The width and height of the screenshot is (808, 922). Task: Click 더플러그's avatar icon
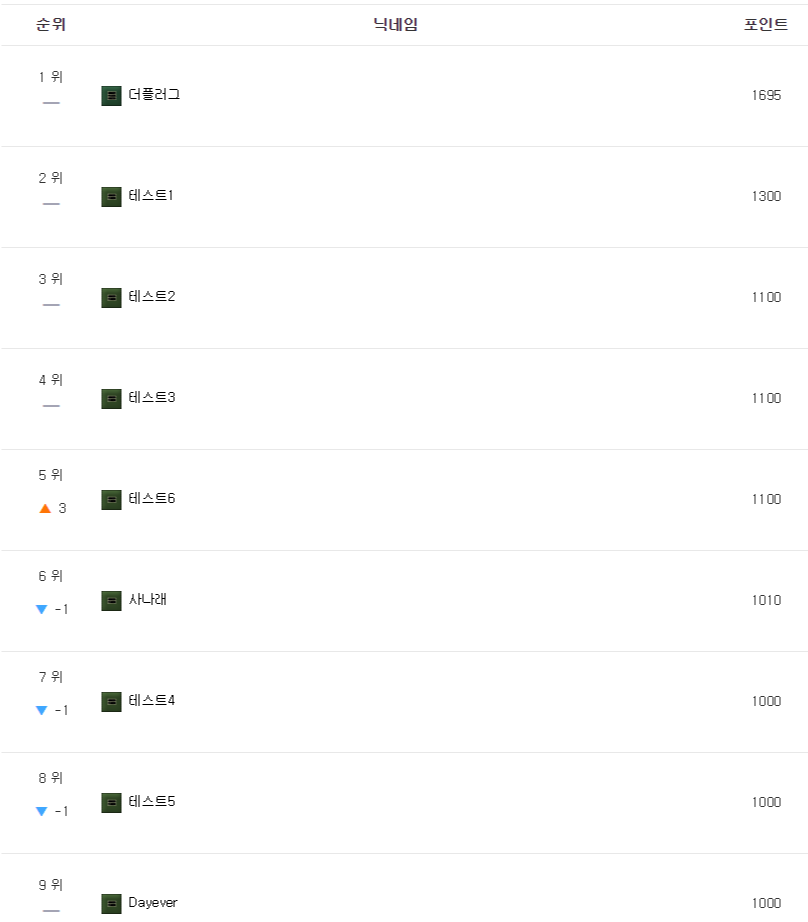(111, 95)
